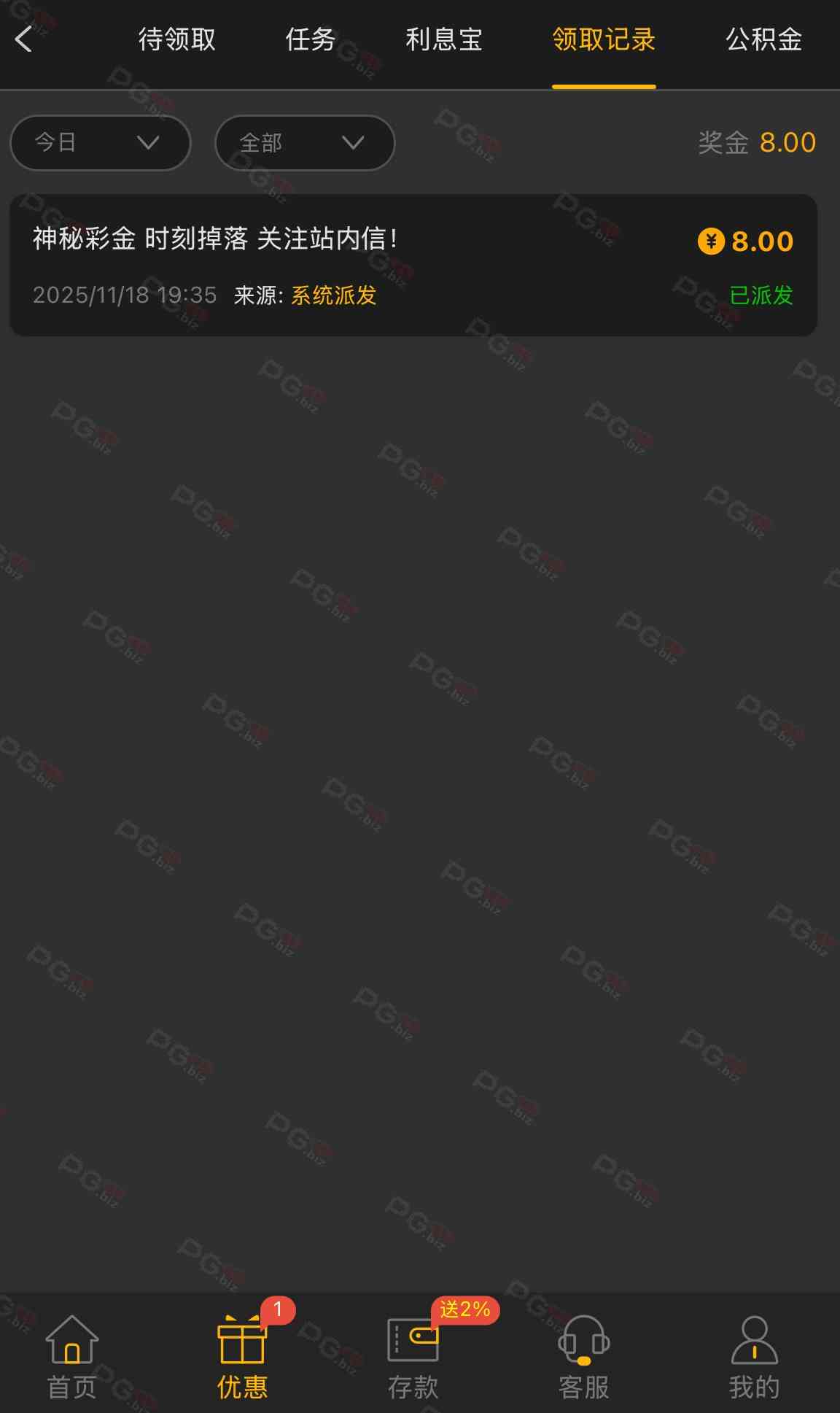Go back using the top-left arrow
The width and height of the screenshot is (840, 1413).
(x=23, y=39)
